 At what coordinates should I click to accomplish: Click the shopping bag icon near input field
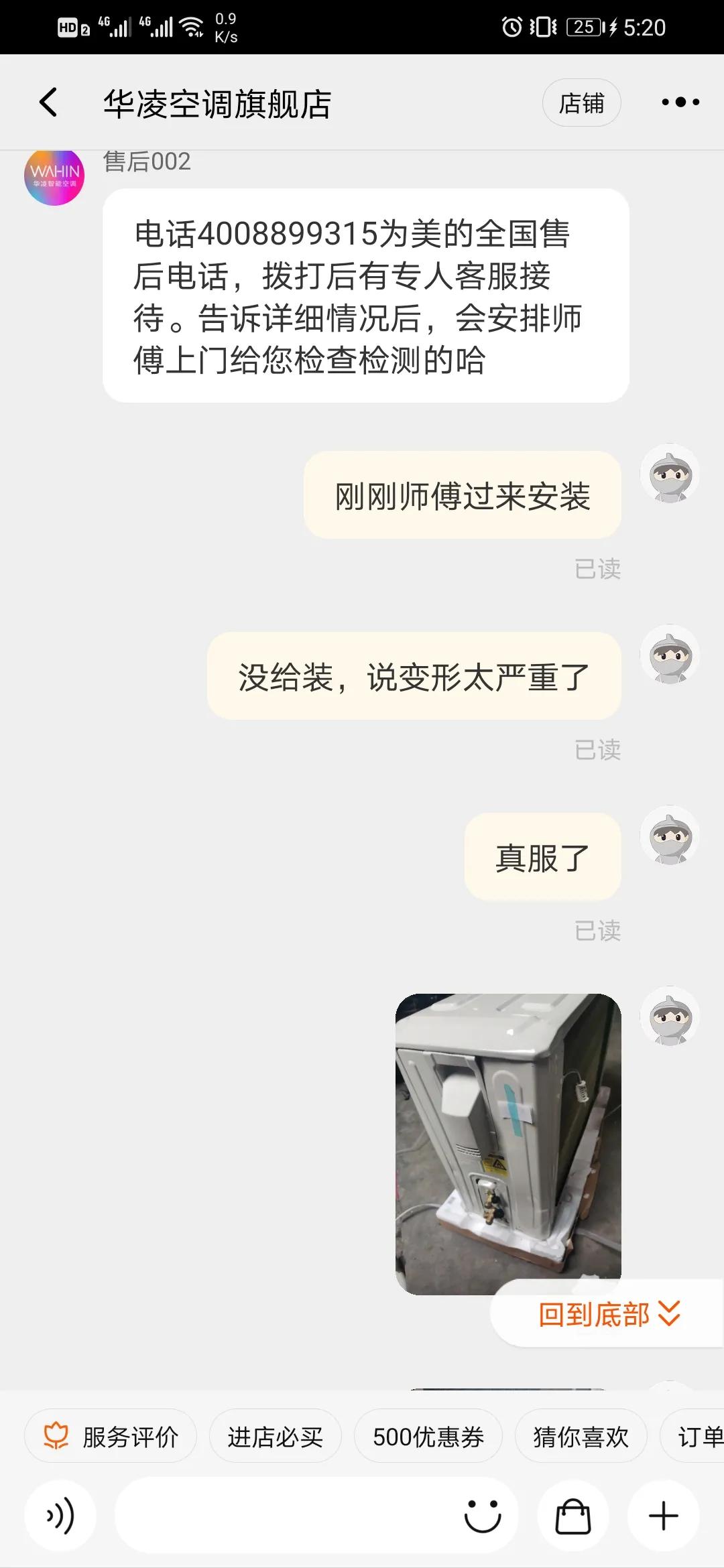(x=573, y=1515)
